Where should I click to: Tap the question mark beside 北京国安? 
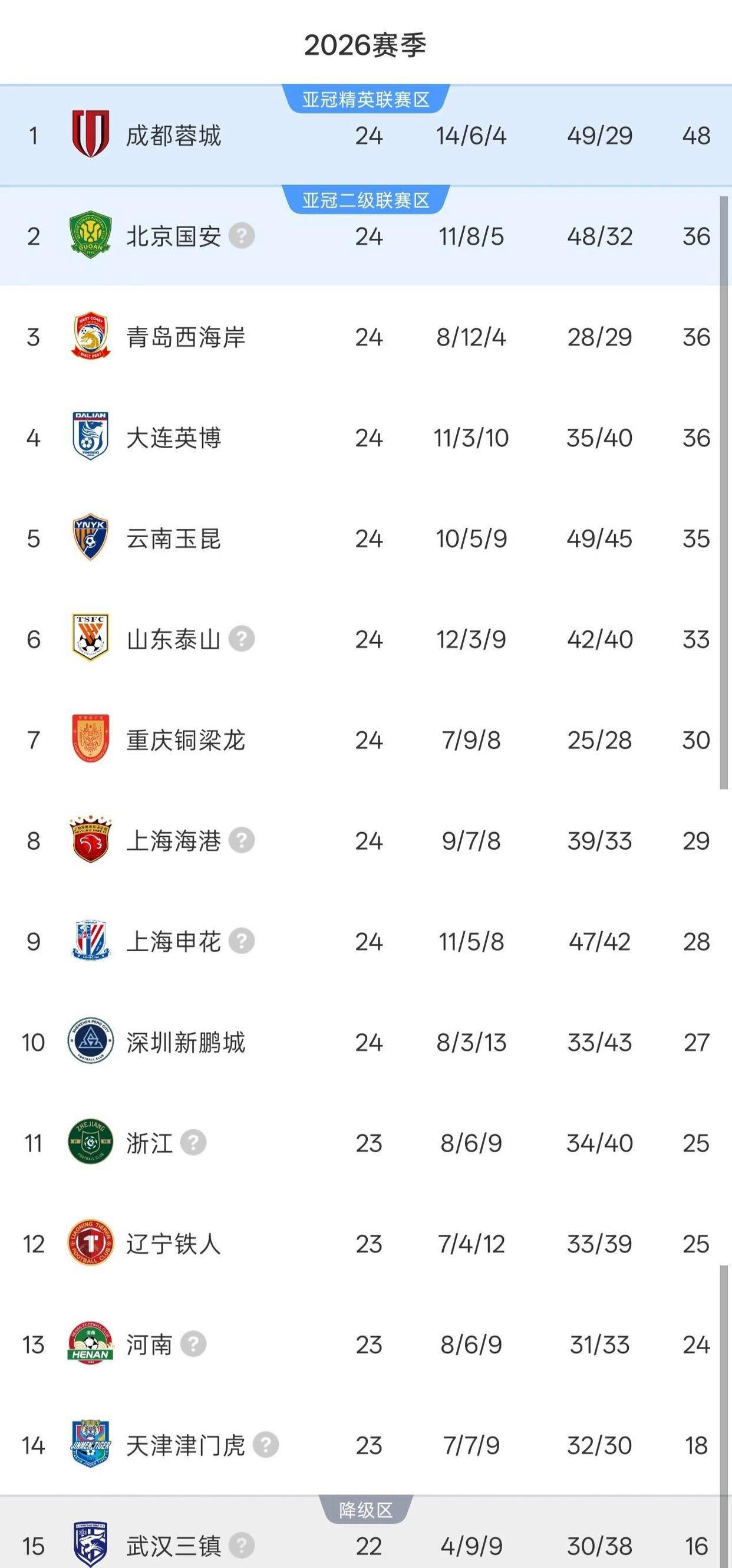[242, 236]
